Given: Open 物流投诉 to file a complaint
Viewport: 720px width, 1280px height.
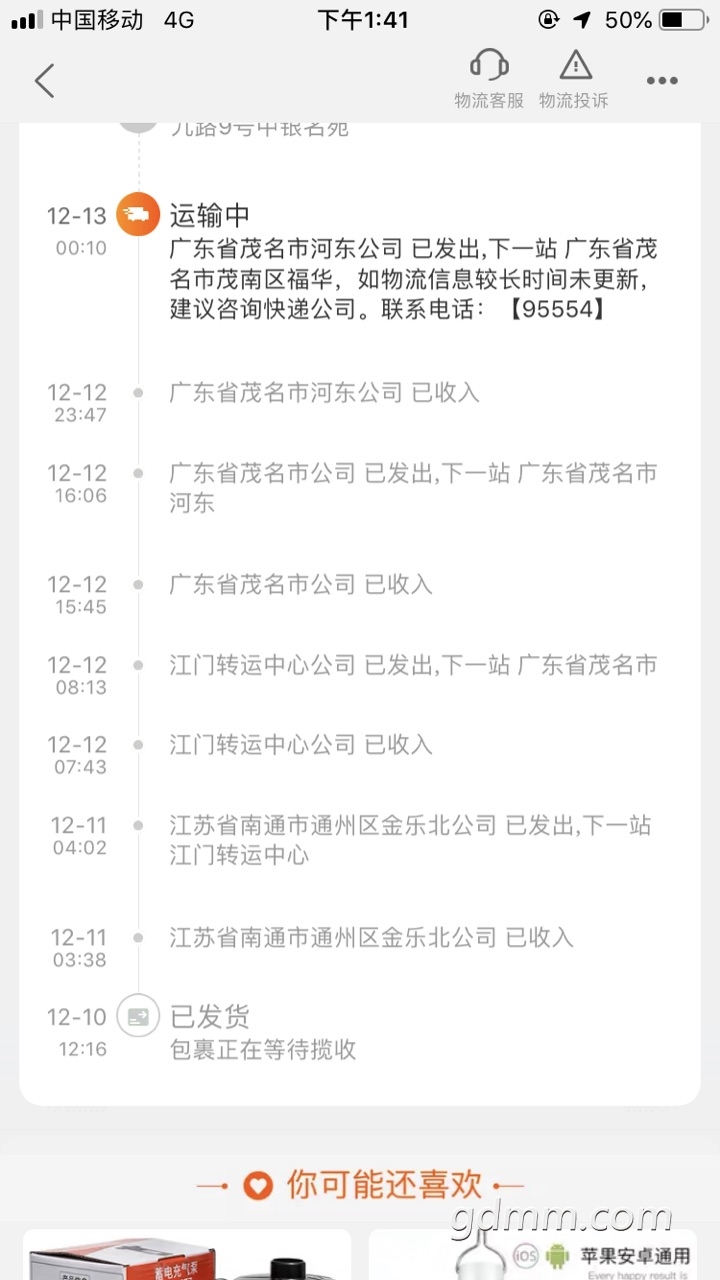Looking at the screenshot, I should pos(574,79).
